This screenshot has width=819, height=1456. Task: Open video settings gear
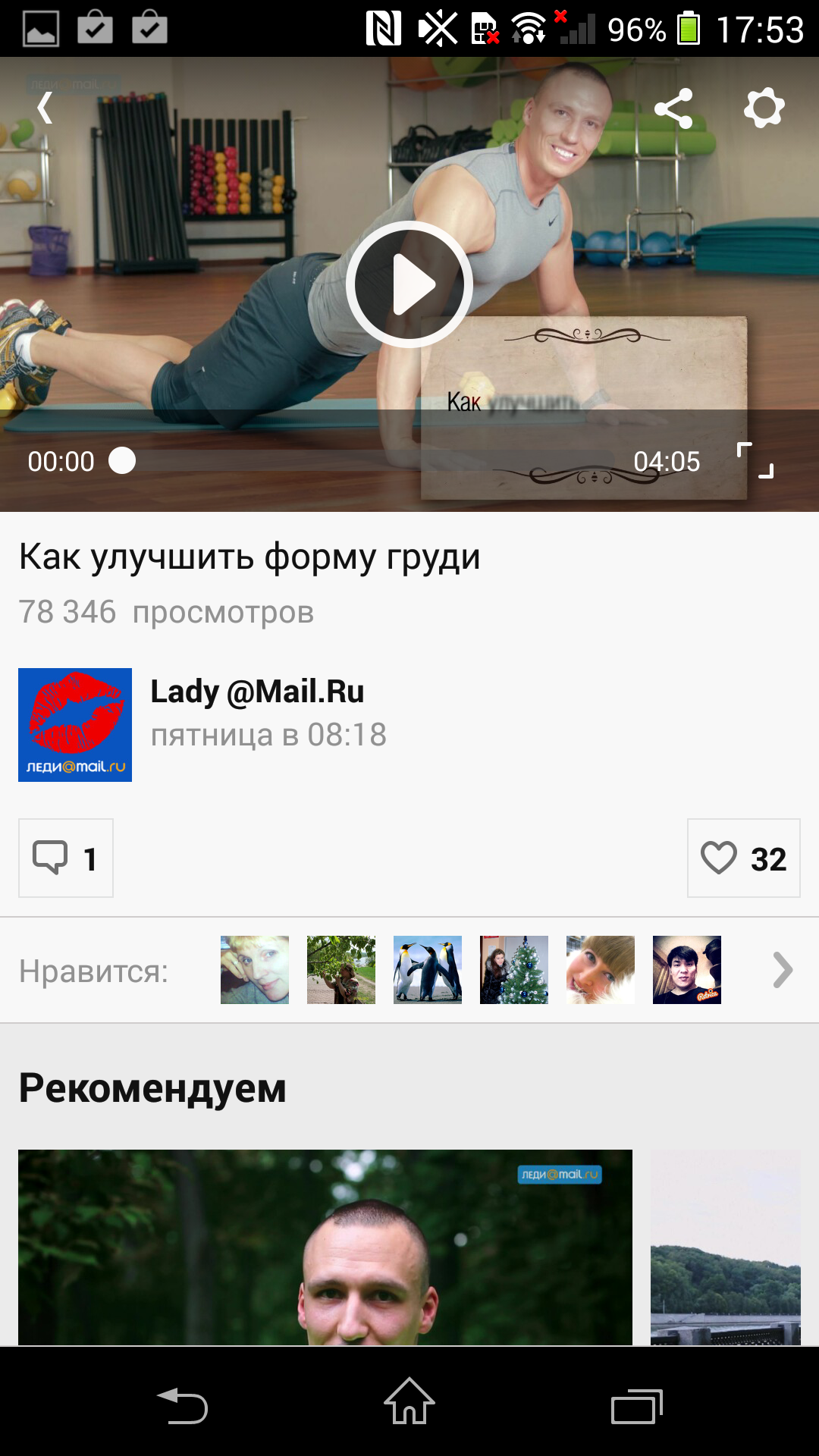(x=764, y=108)
